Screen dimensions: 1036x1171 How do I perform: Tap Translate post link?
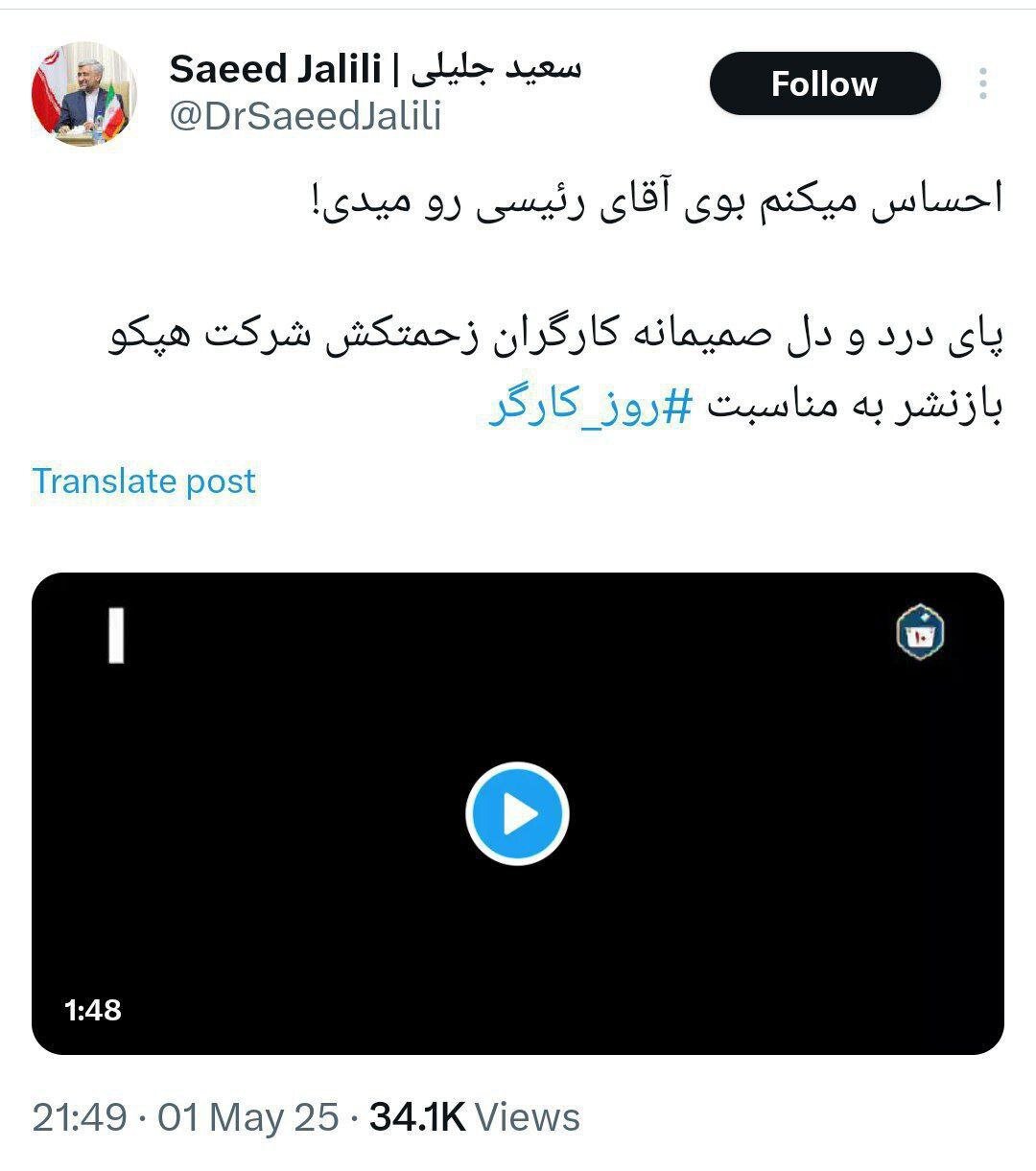pos(144,480)
